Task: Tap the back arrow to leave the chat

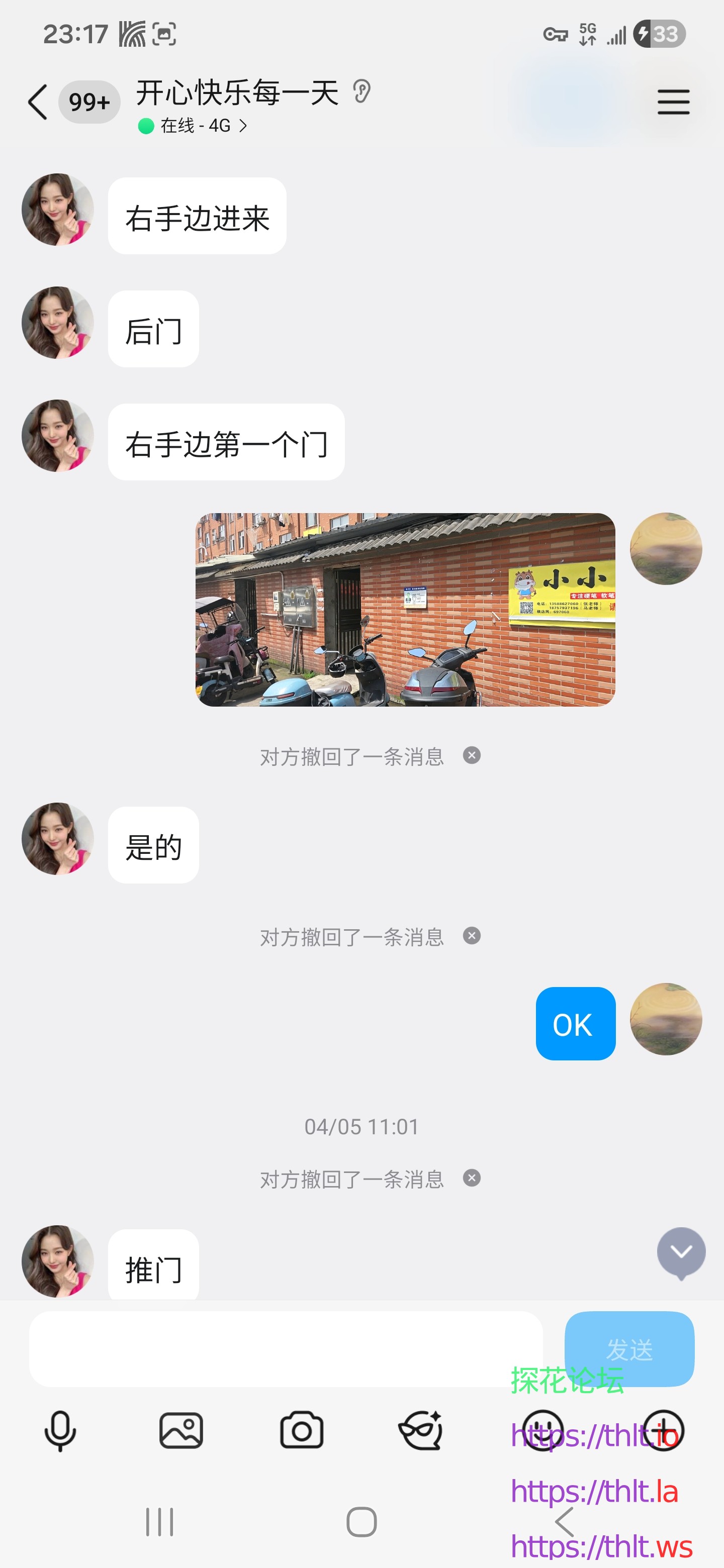Action: pyautogui.click(x=37, y=102)
